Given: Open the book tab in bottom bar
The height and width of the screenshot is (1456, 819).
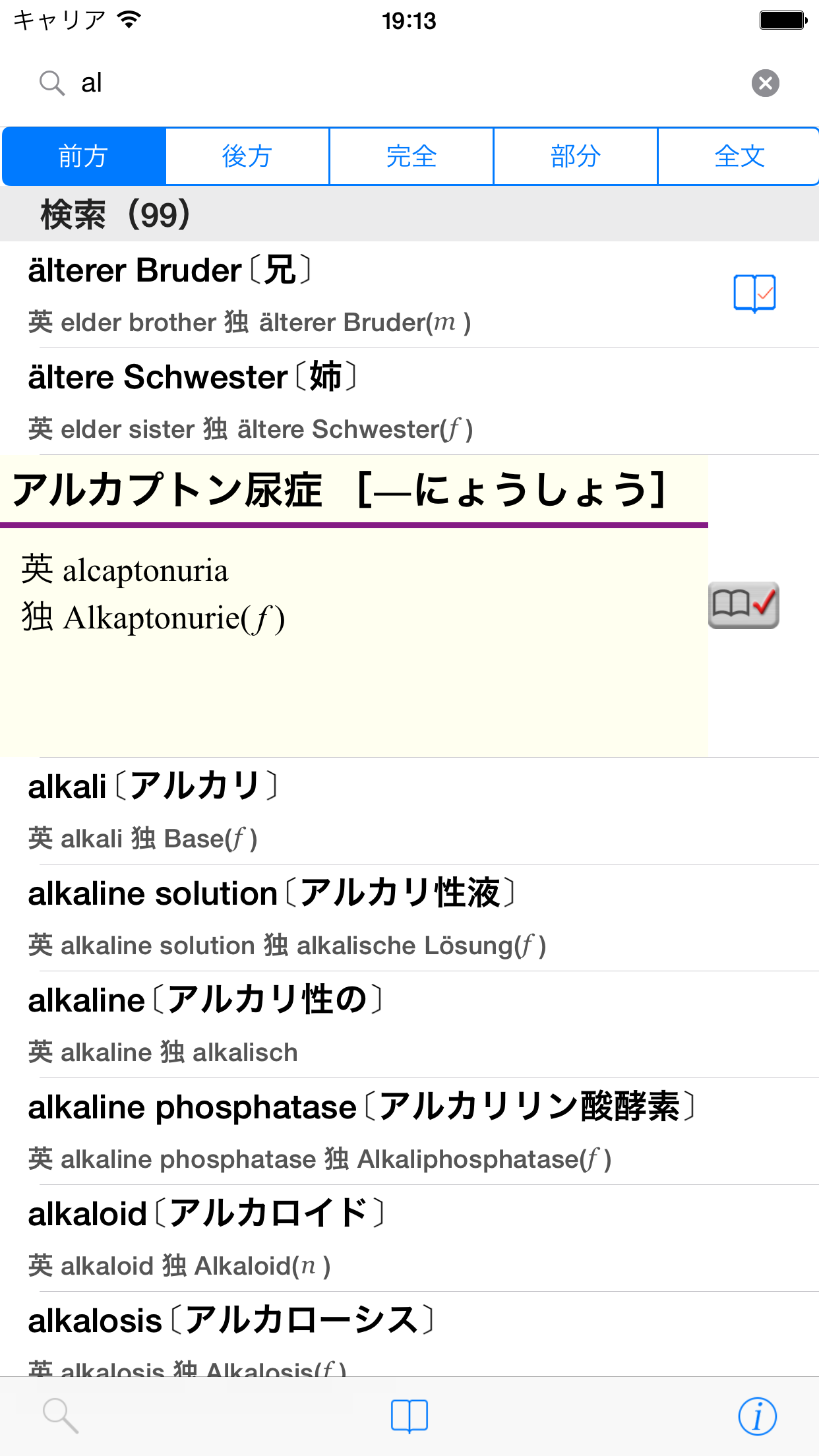Looking at the screenshot, I should 409,1416.
